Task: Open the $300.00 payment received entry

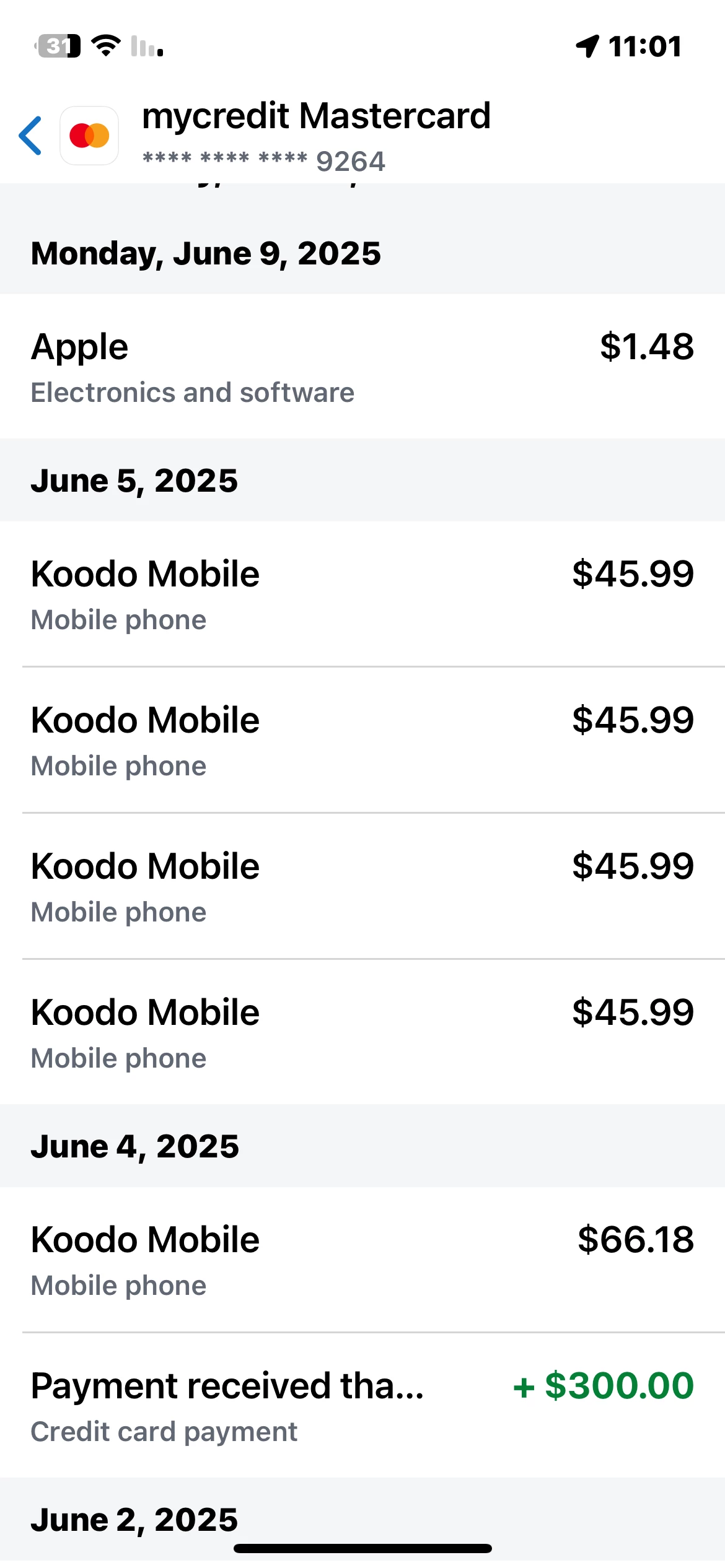Action: (x=362, y=1406)
